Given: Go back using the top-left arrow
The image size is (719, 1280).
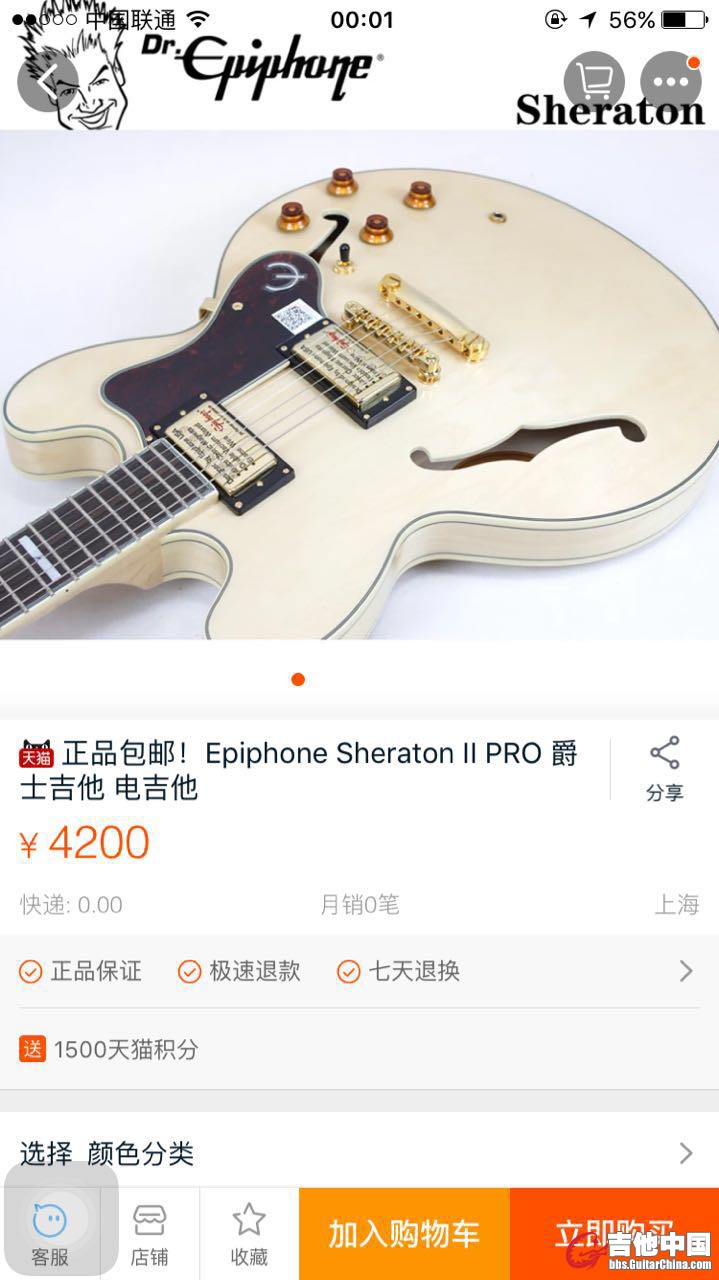Looking at the screenshot, I should tap(47, 82).
